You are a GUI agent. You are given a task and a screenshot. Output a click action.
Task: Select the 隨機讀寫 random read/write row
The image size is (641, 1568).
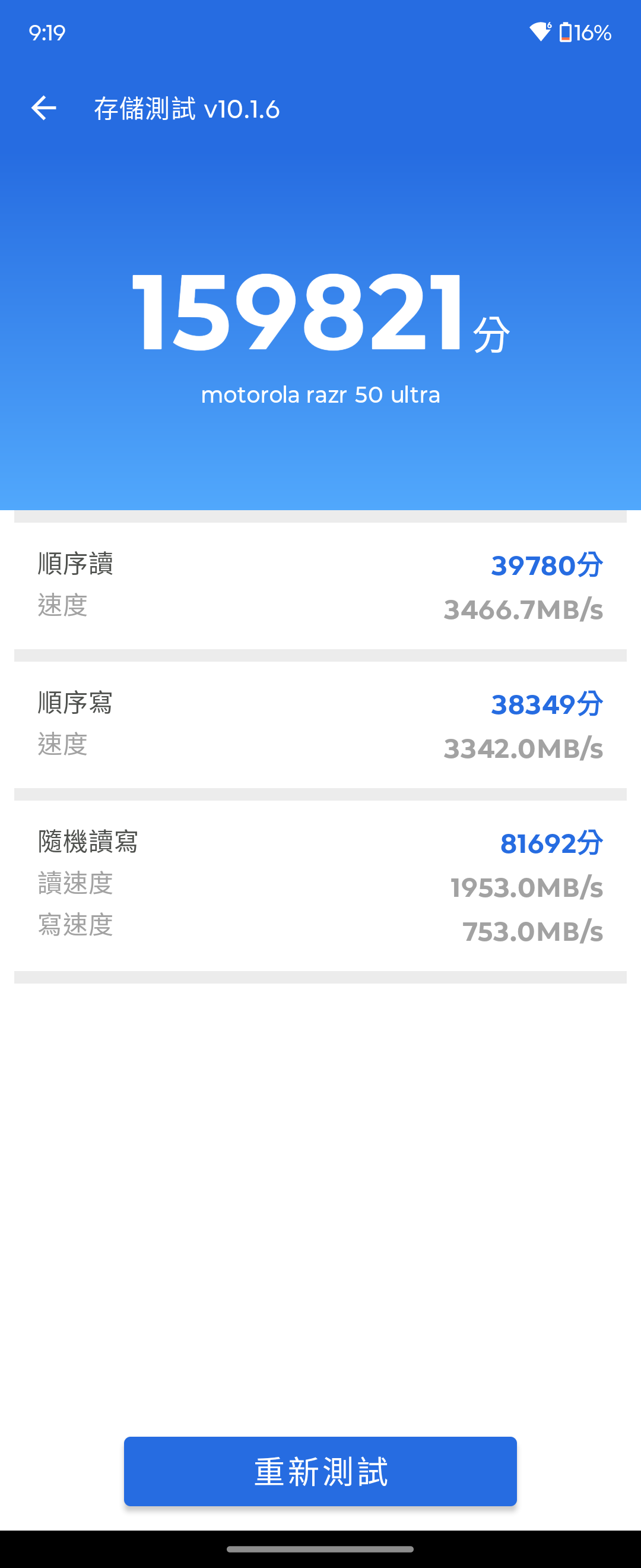click(87, 842)
